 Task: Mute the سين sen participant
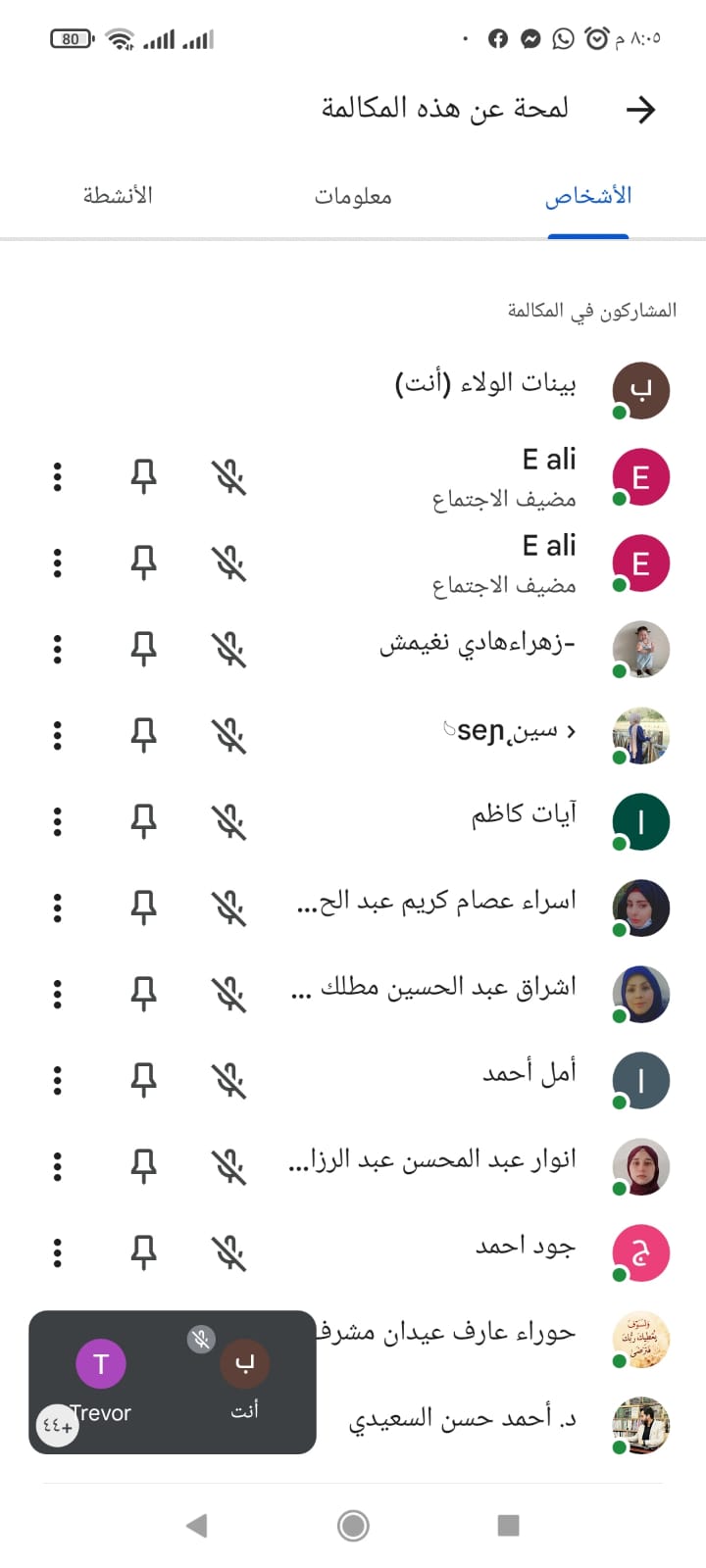[228, 735]
